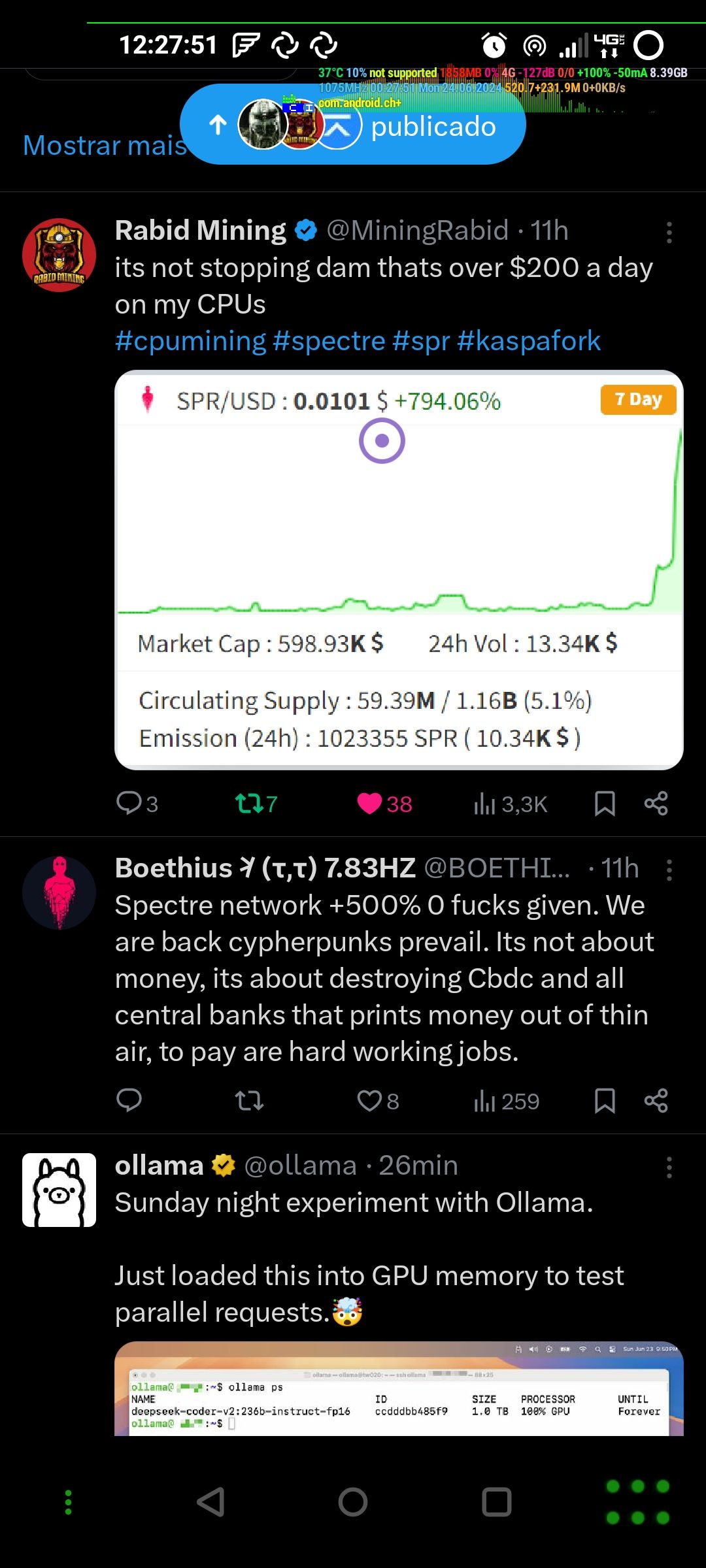Open the #cpumining hashtag
The image size is (706, 1568).
[190, 341]
